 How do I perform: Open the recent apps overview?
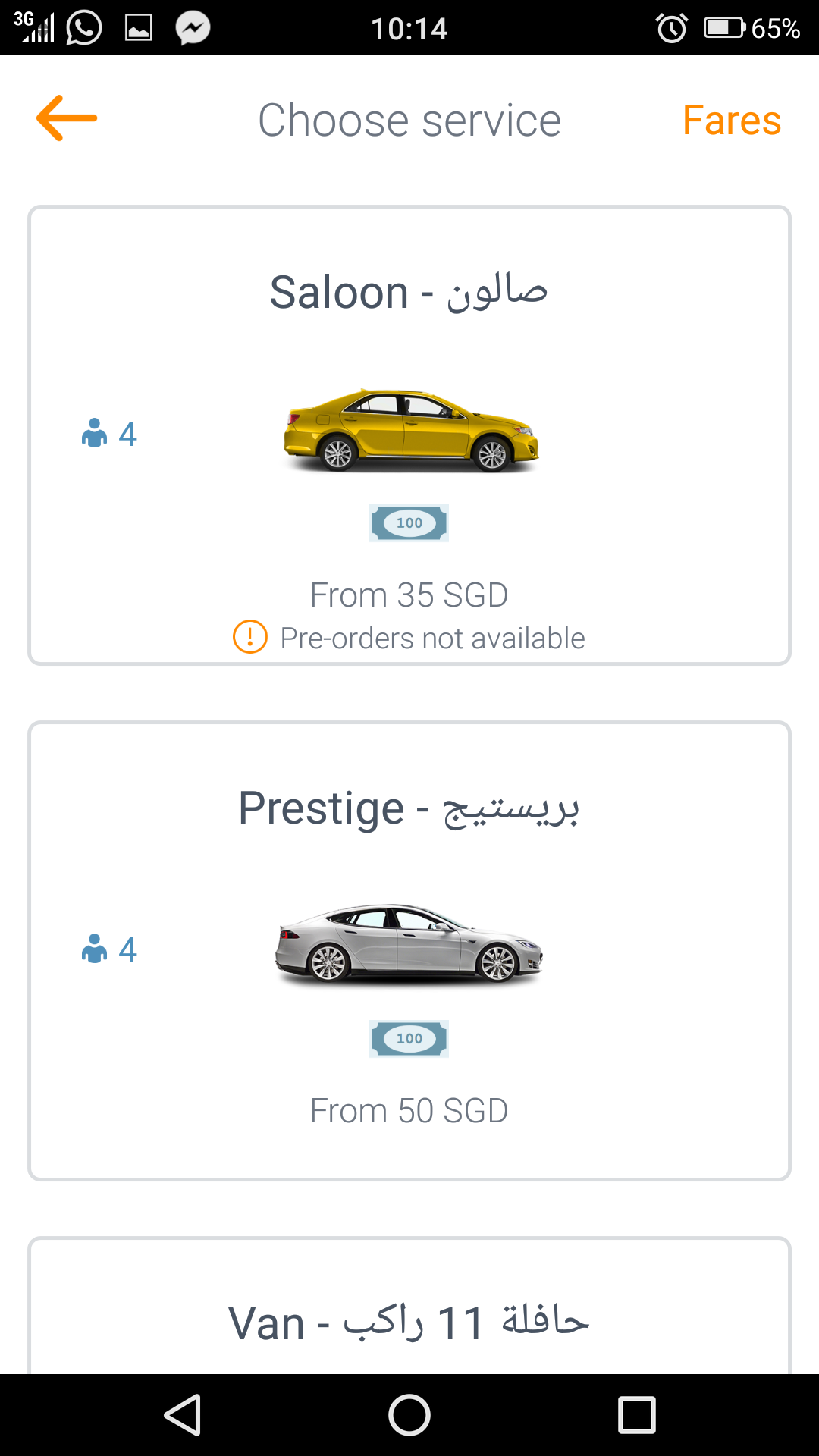pyautogui.click(x=637, y=1415)
